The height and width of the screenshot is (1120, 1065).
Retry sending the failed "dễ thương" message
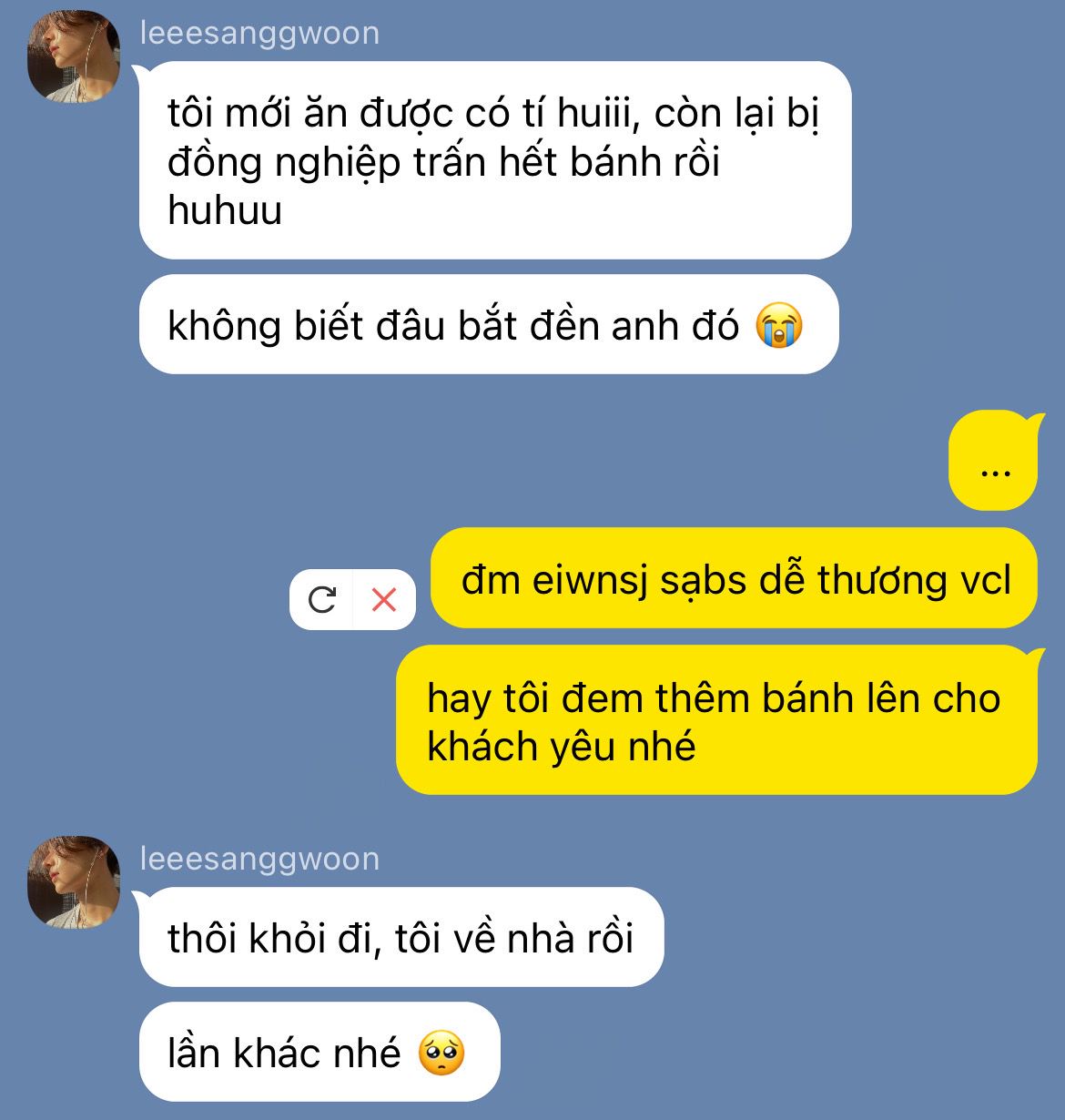[322, 599]
